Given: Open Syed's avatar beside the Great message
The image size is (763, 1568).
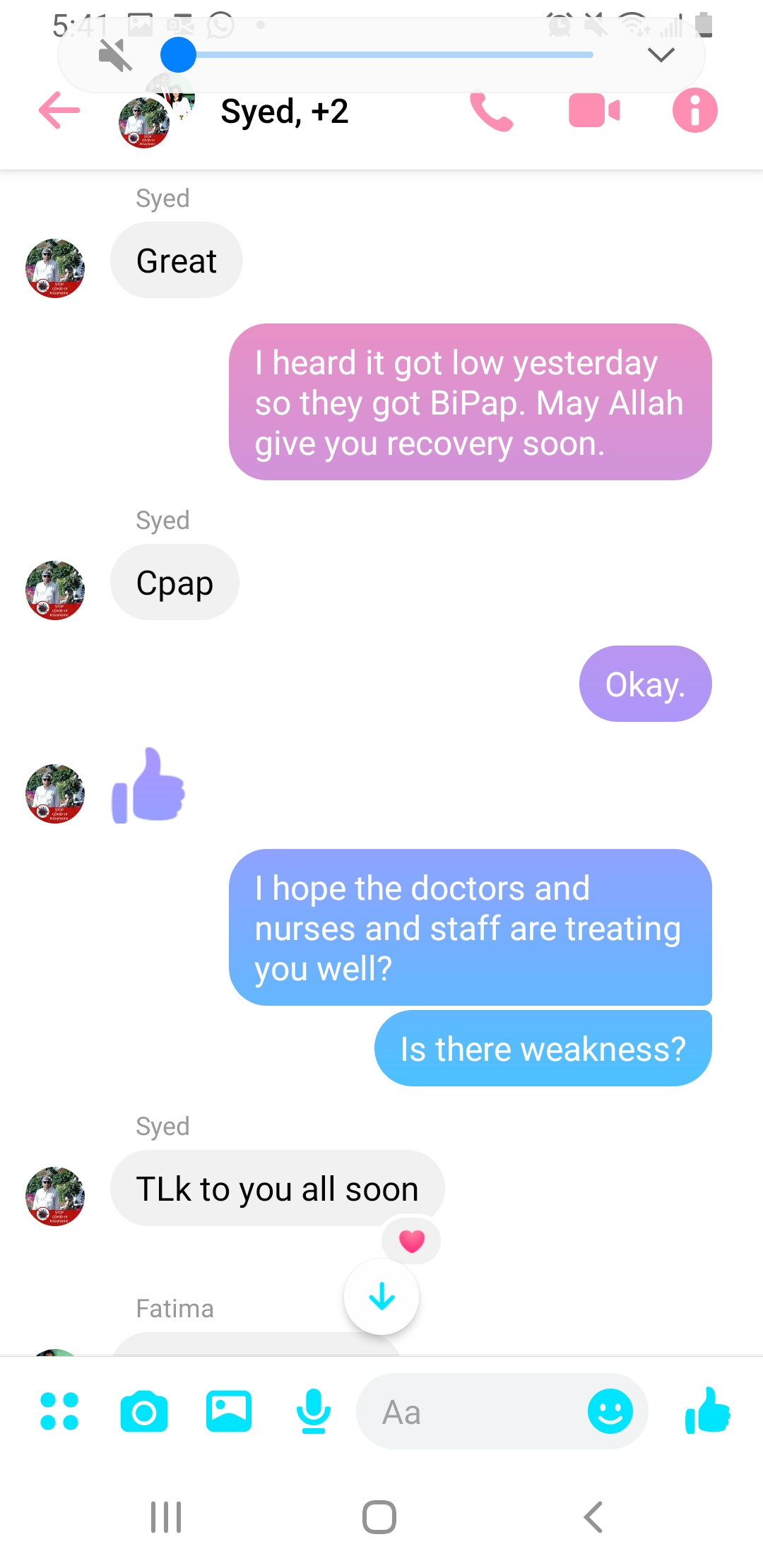Looking at the screenshot, I should (55, 268).
